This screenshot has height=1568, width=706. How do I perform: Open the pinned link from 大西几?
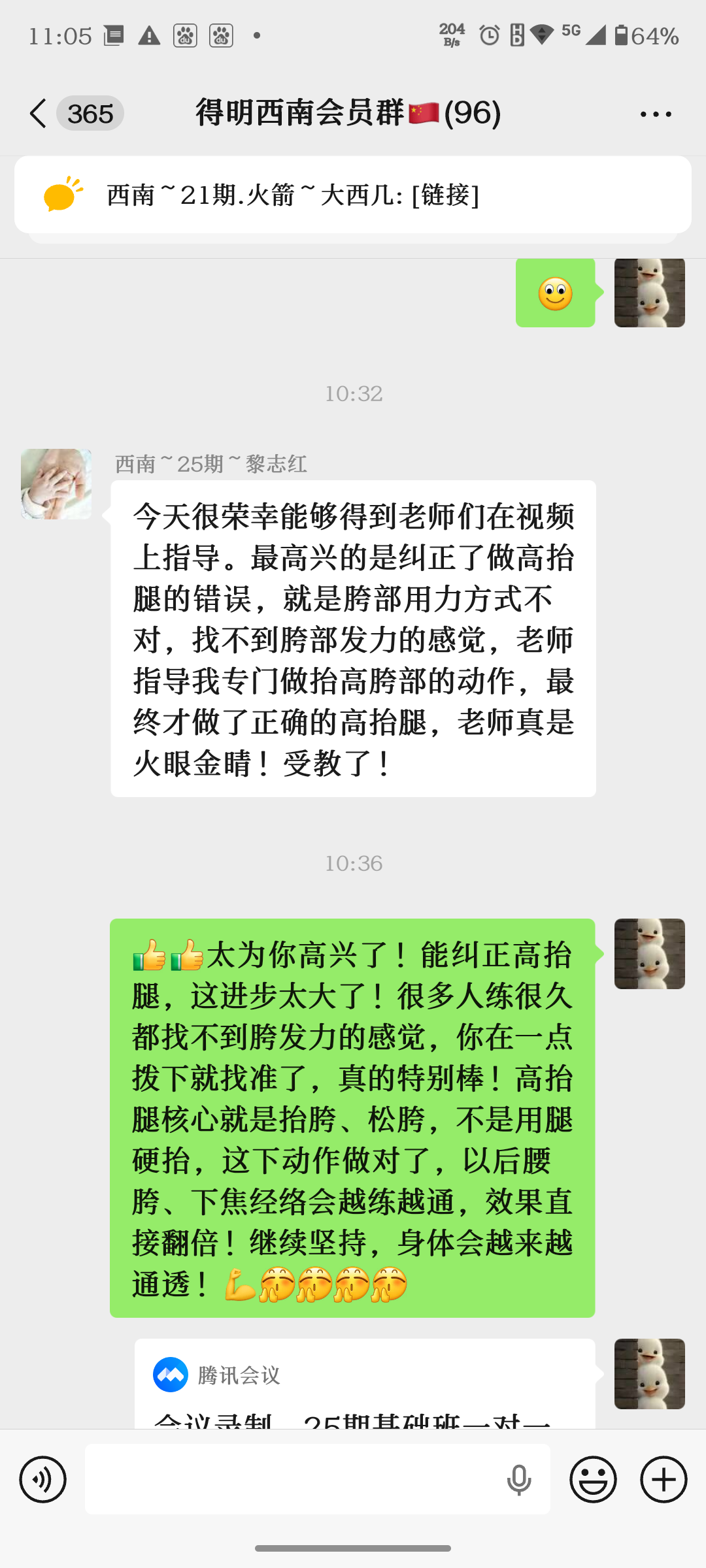click(353, 195)
